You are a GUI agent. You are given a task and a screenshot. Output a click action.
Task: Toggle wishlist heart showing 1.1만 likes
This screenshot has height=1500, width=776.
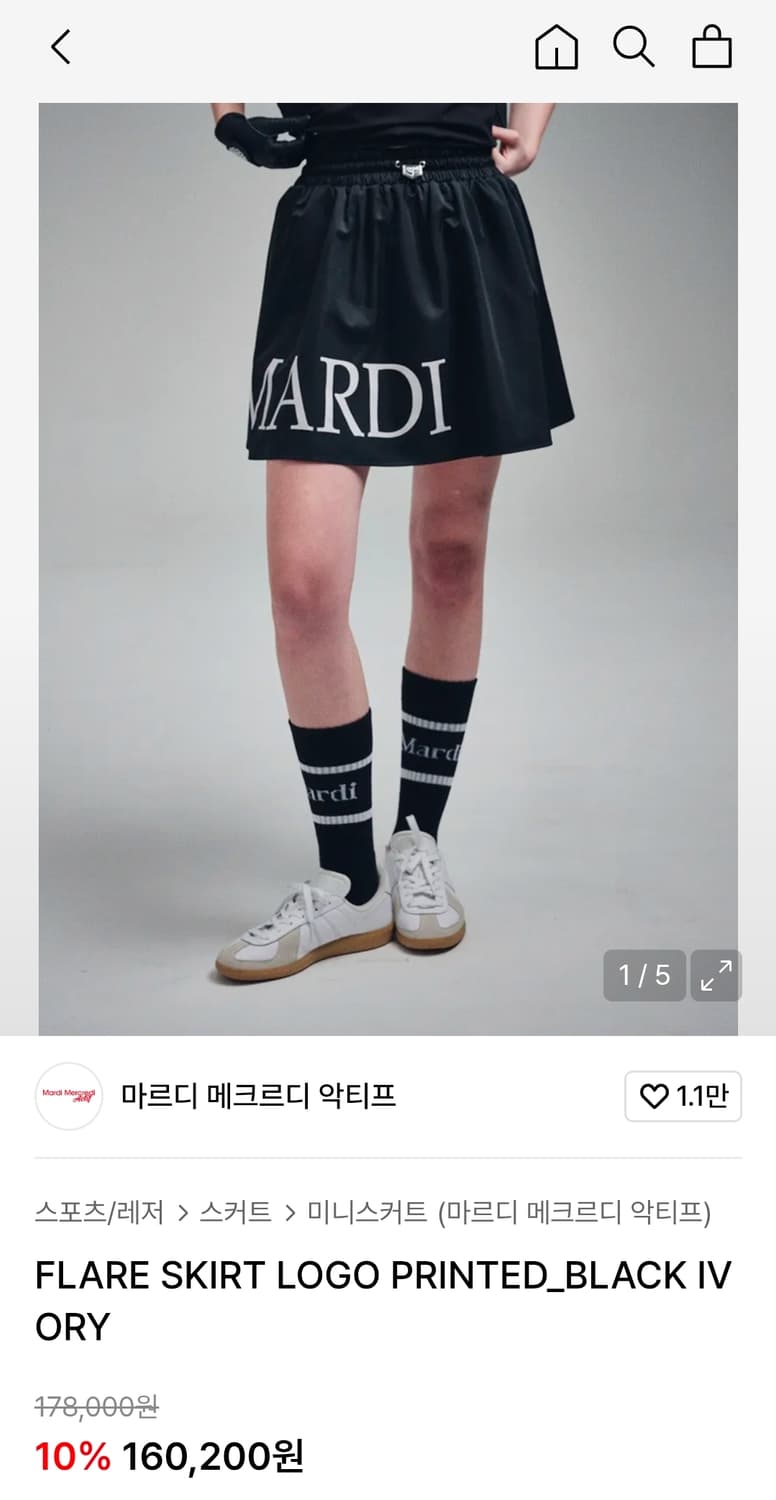683,1096
